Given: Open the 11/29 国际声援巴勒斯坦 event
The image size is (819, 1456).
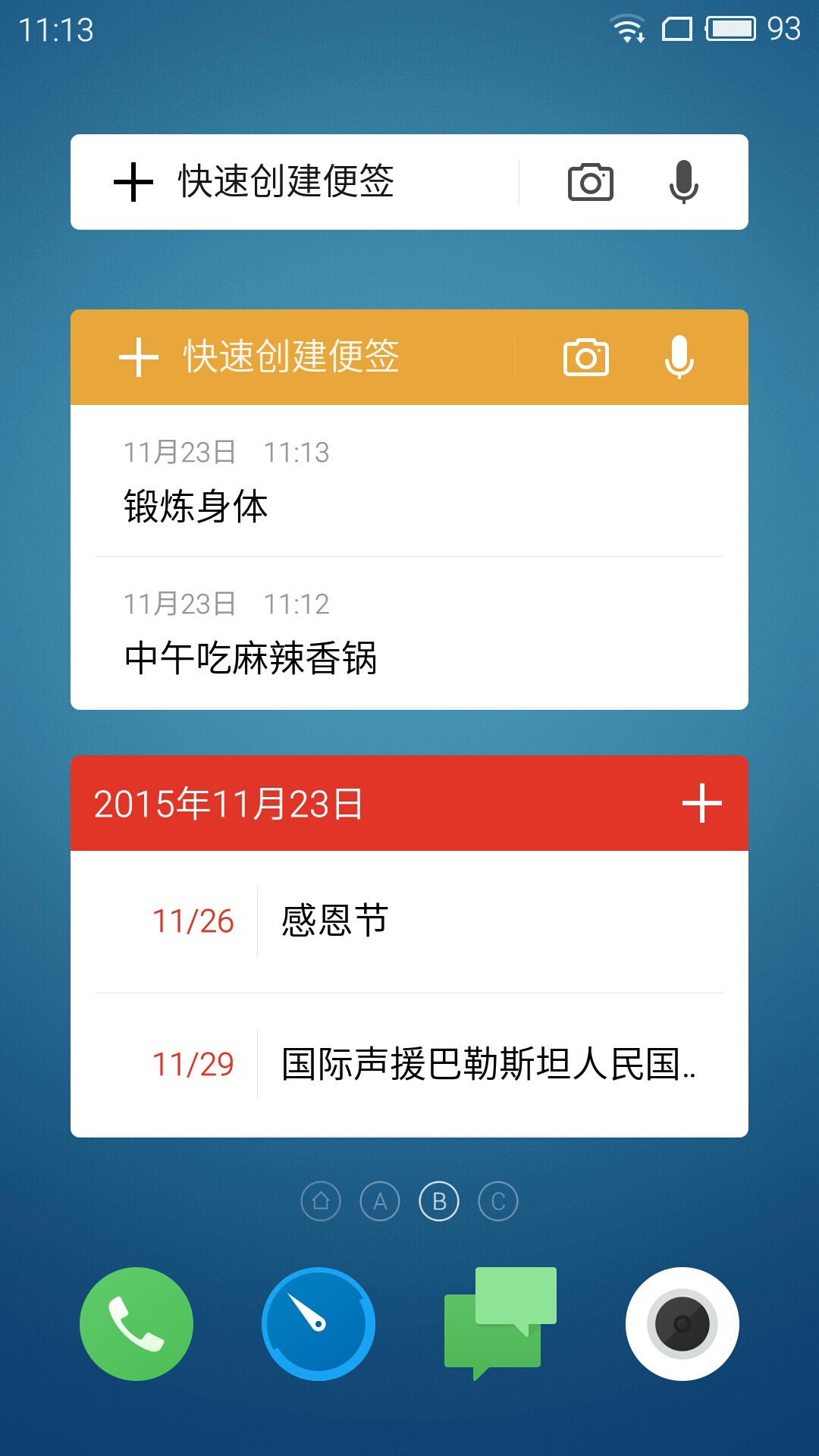Looking at the screenshot, I should click(x=409, y=1065).
